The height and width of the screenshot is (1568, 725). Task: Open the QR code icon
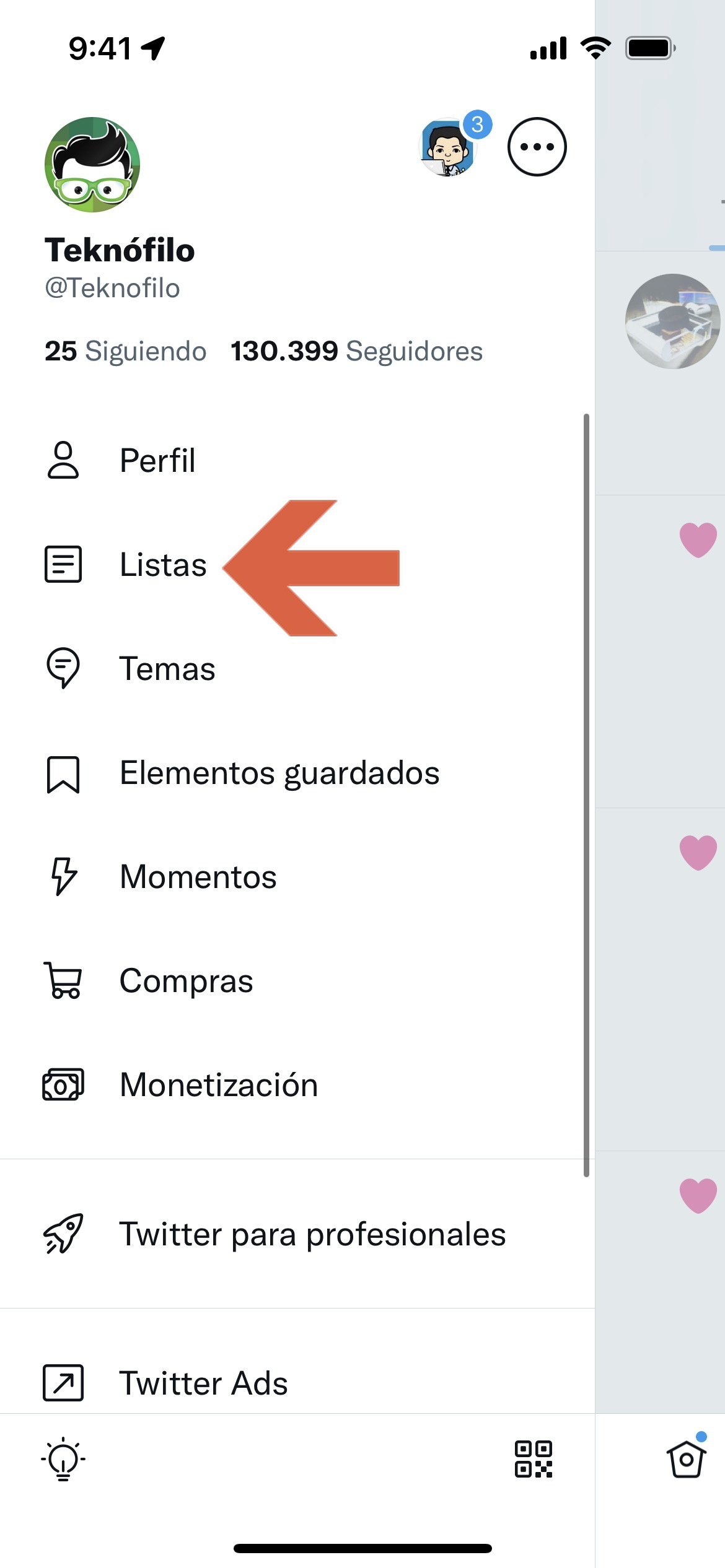pos(534,1459)
